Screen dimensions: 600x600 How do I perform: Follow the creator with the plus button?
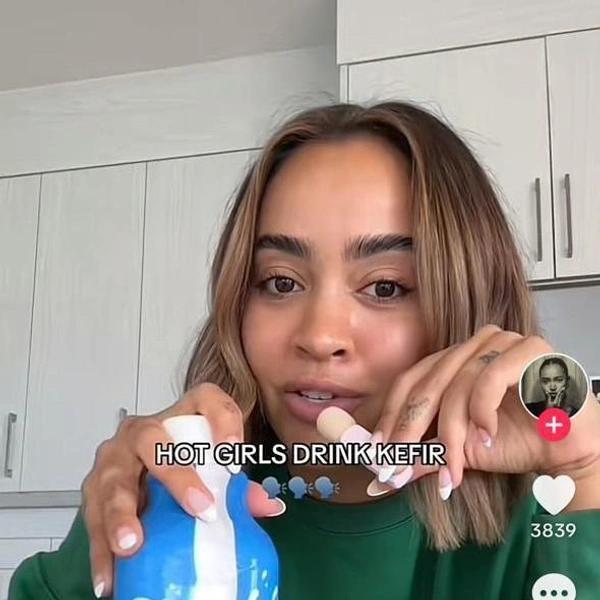coord(553,425)
